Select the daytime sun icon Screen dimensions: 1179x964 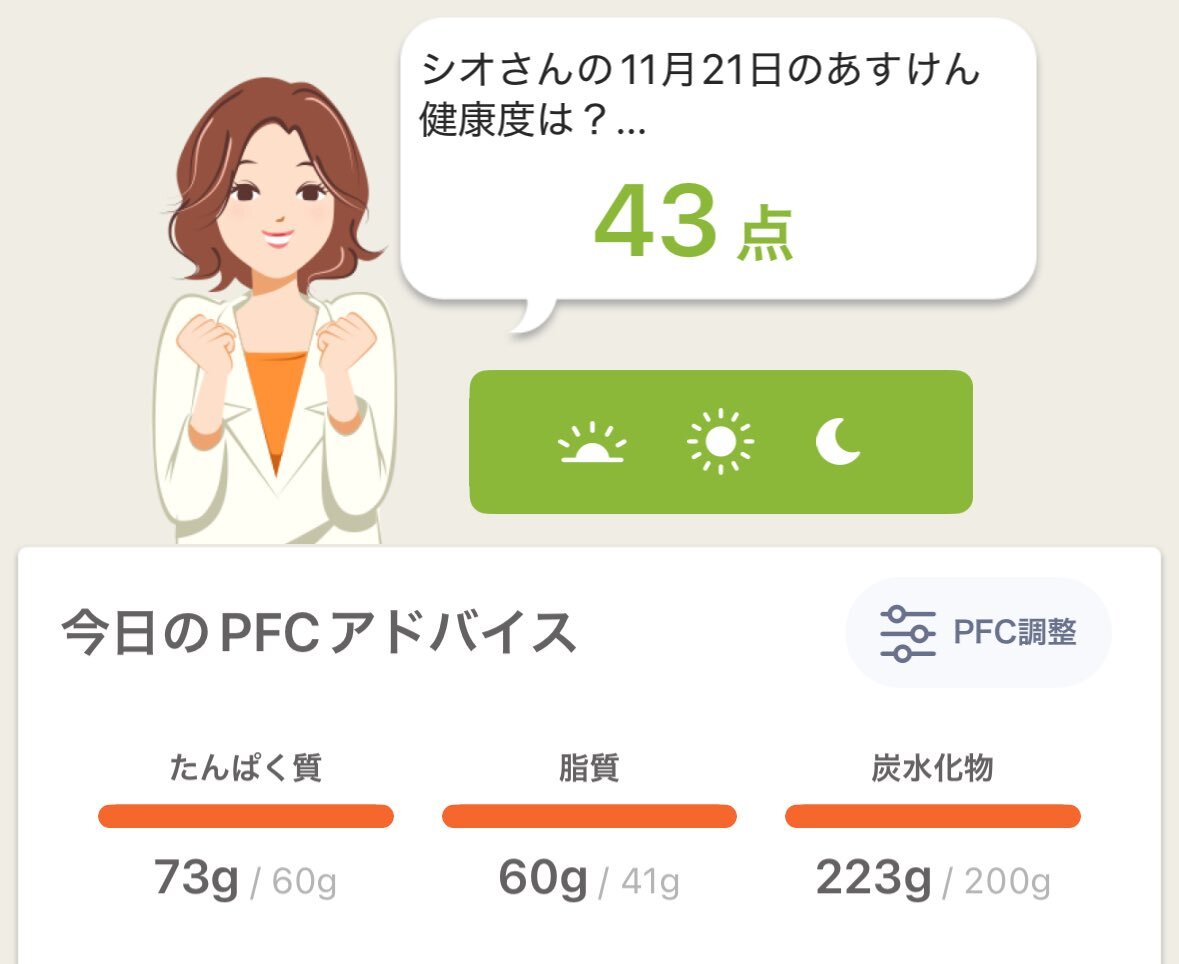point(721,441)
